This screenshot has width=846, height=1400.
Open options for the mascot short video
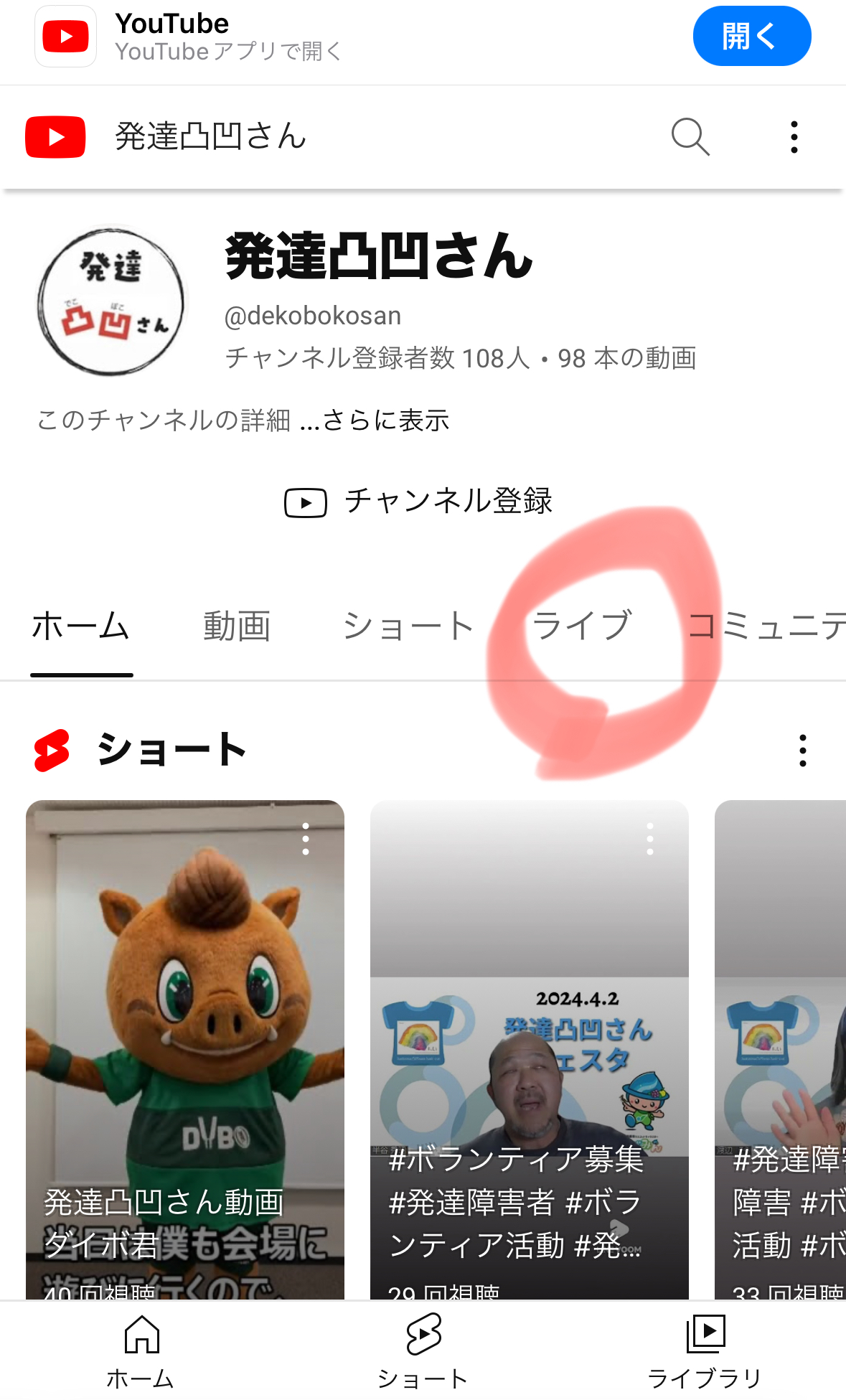306,838
